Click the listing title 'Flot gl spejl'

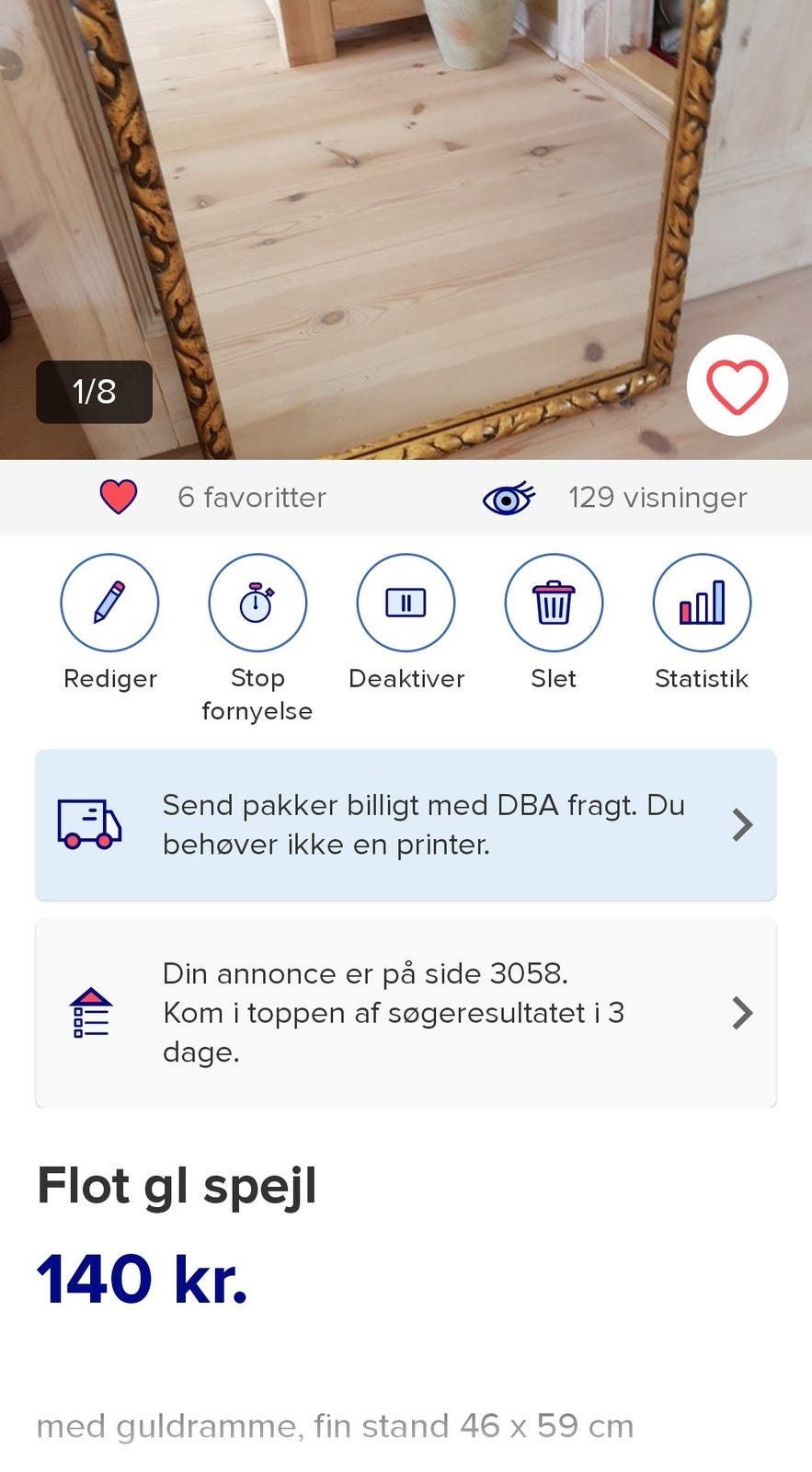177,1186
